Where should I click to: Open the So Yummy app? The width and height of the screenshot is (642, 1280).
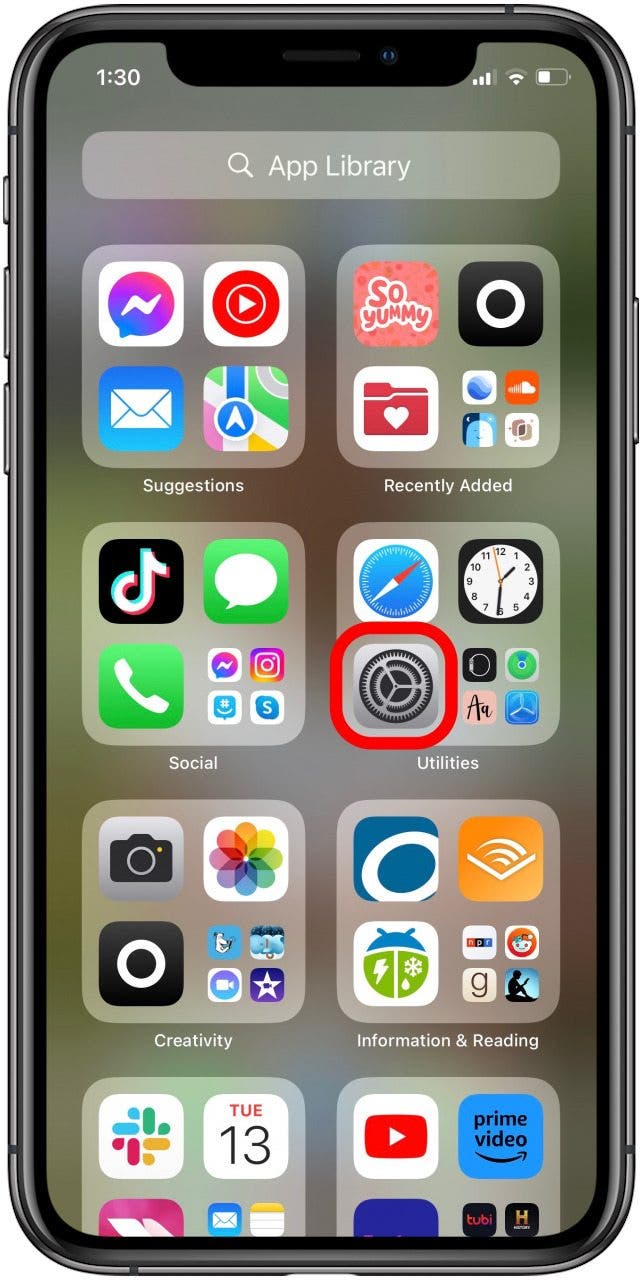point(396,304)
